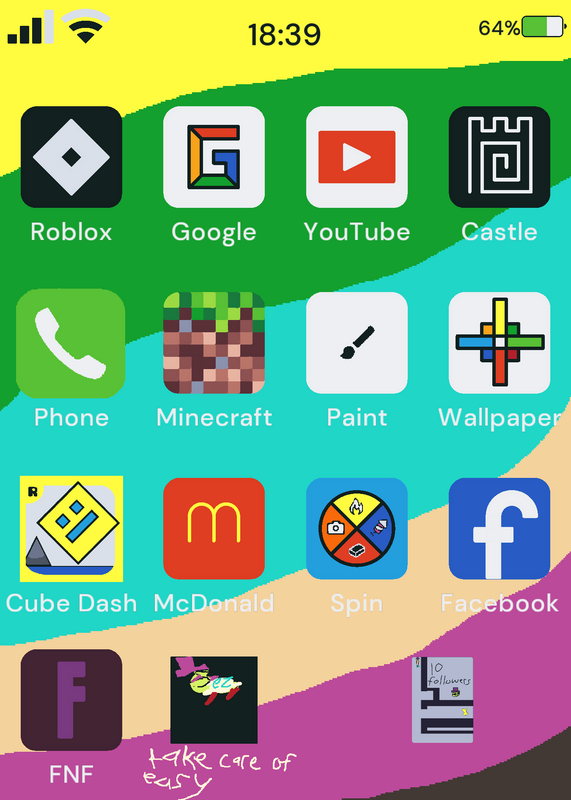
Task: Open the Roblox app
Action: (x=71, y=157)
